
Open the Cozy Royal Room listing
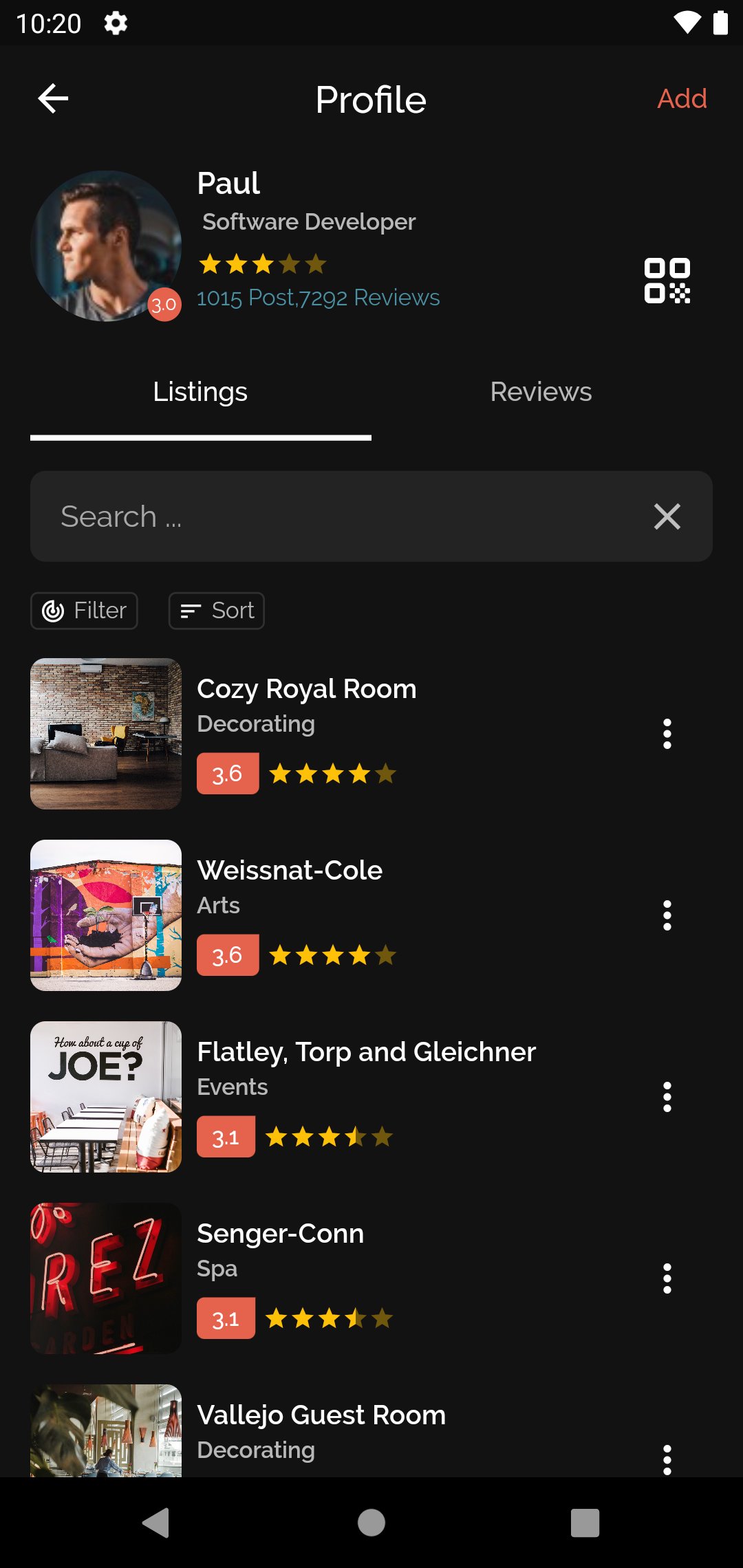point(307,689)
